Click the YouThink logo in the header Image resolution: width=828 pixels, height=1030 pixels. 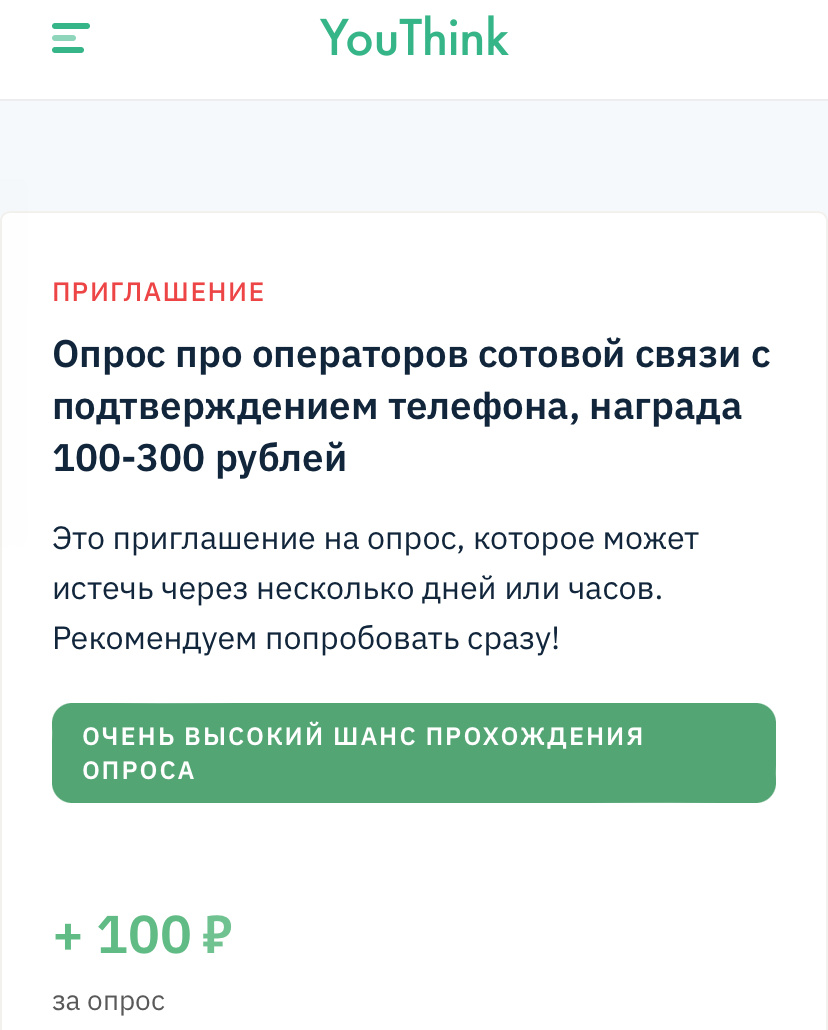413,36
